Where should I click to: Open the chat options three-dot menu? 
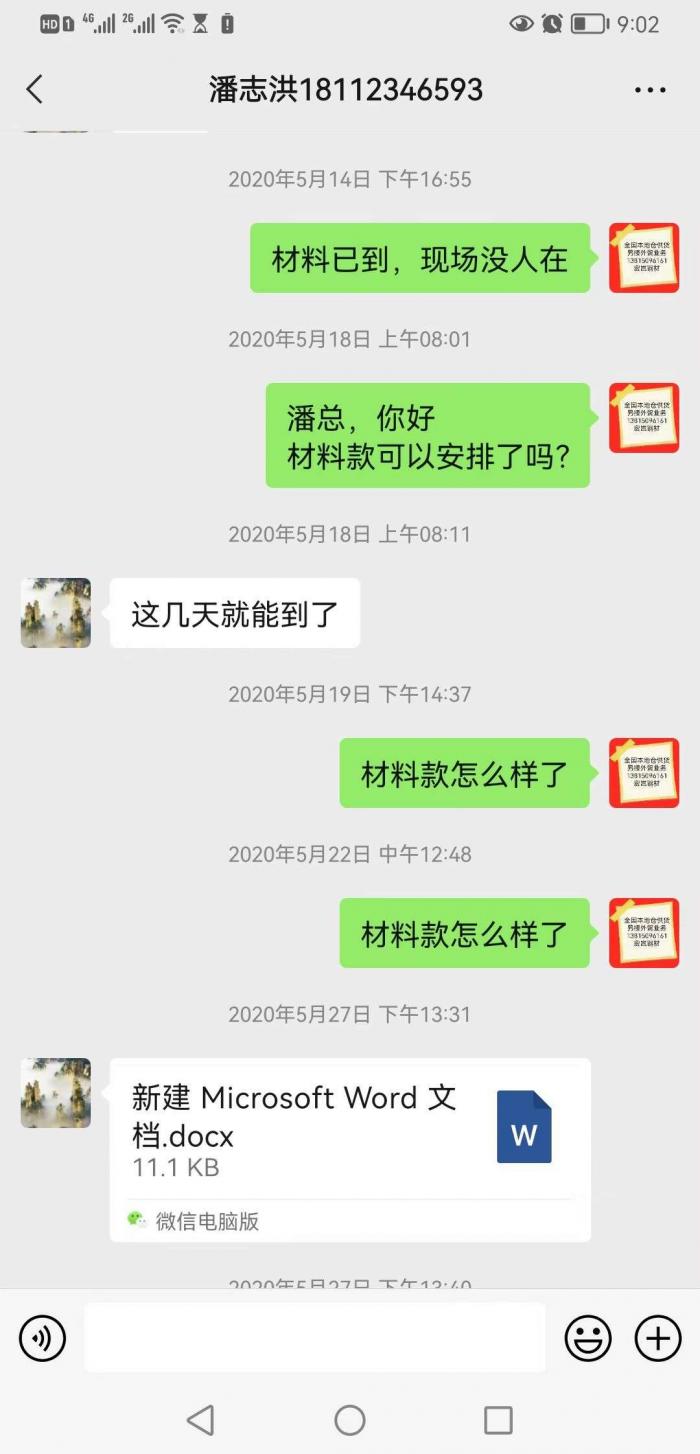pyautogui.click(x=650, y=90)
